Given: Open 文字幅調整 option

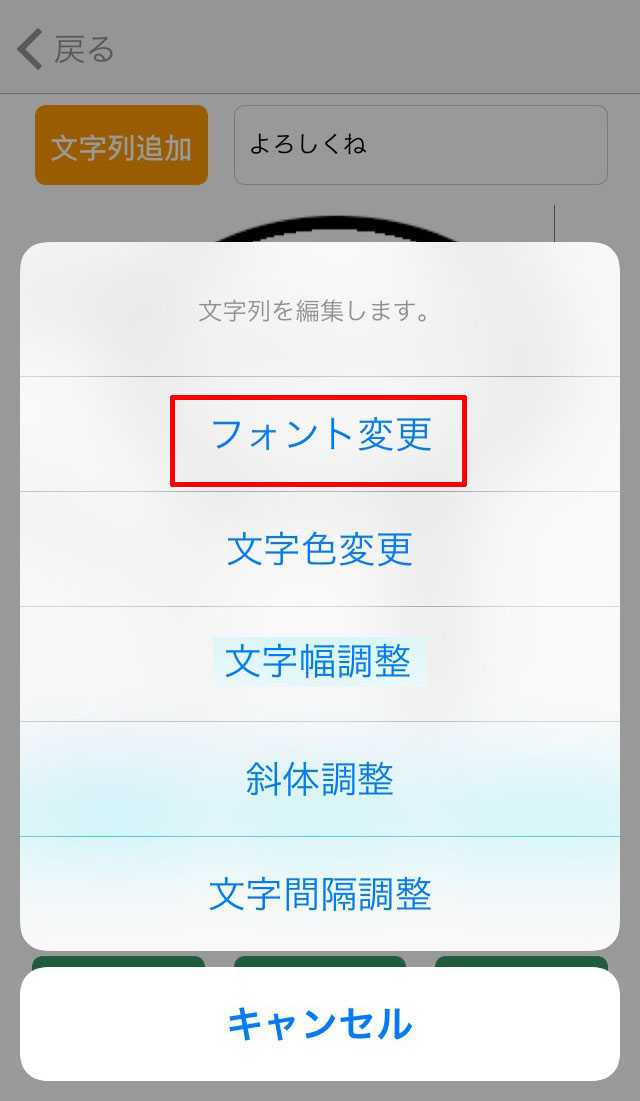Looking at the screenshot, I should [320, 662].
